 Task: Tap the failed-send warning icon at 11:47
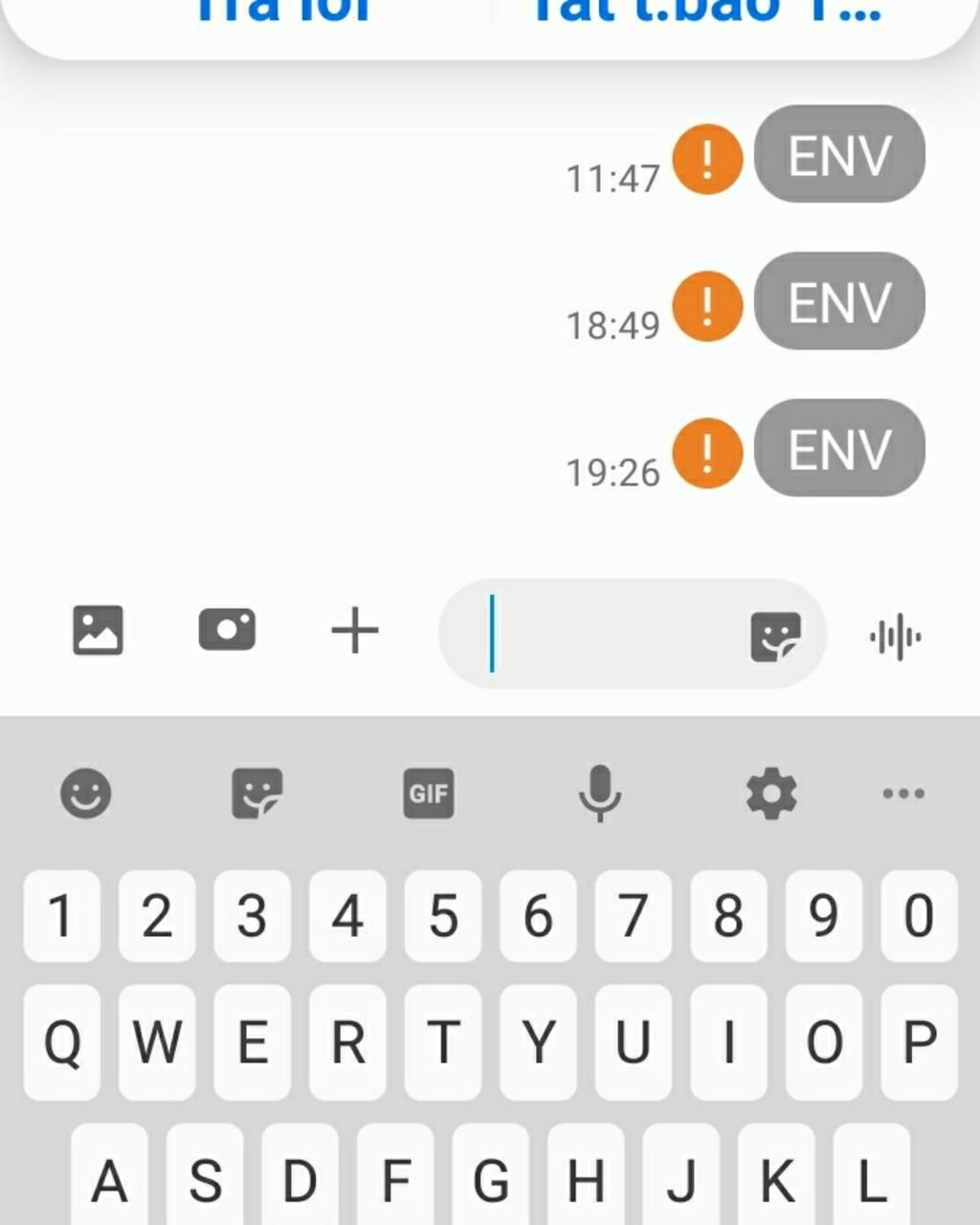707,159
